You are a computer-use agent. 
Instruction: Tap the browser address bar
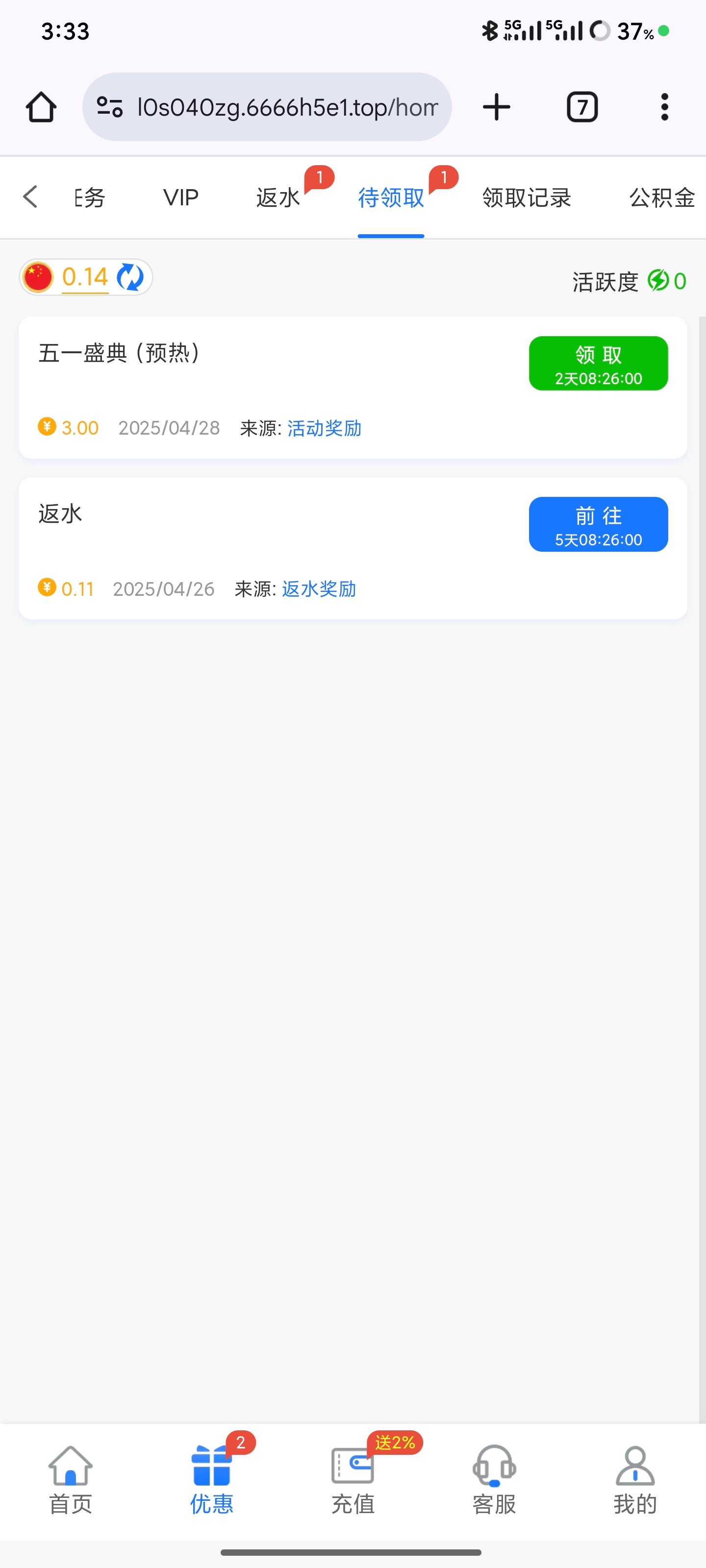(x=286, y=107)
